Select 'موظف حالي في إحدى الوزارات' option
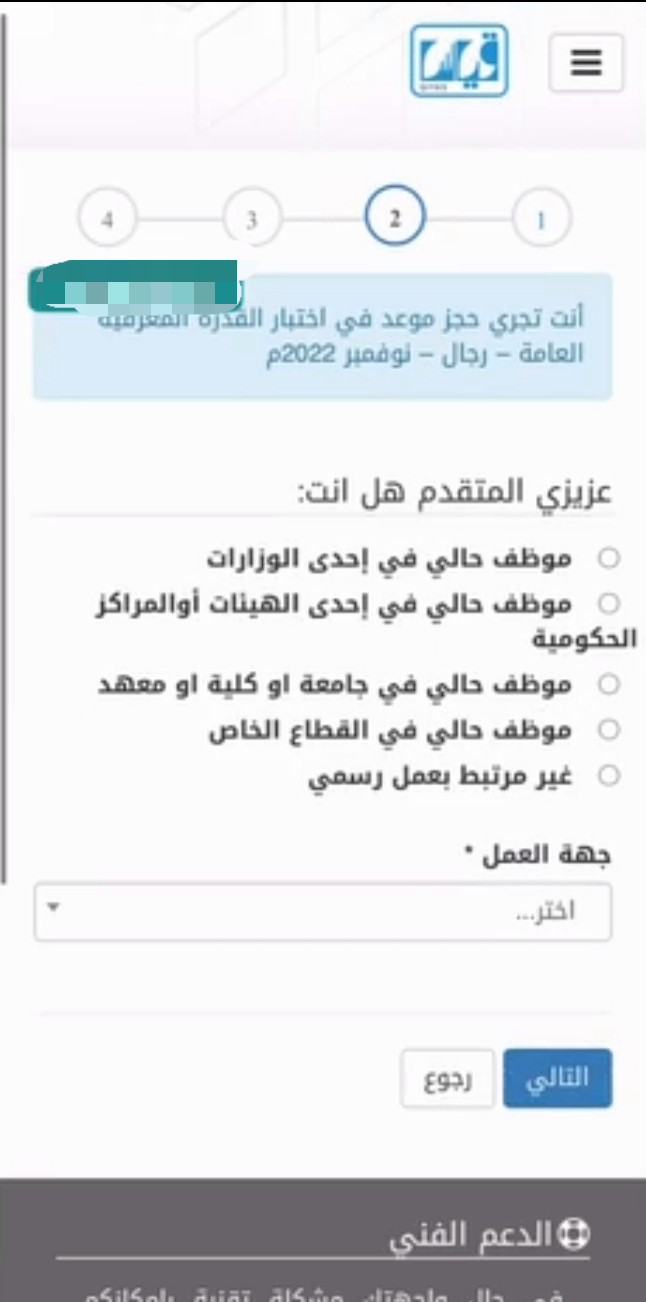646x1302 pixels. tap(608, 558)
